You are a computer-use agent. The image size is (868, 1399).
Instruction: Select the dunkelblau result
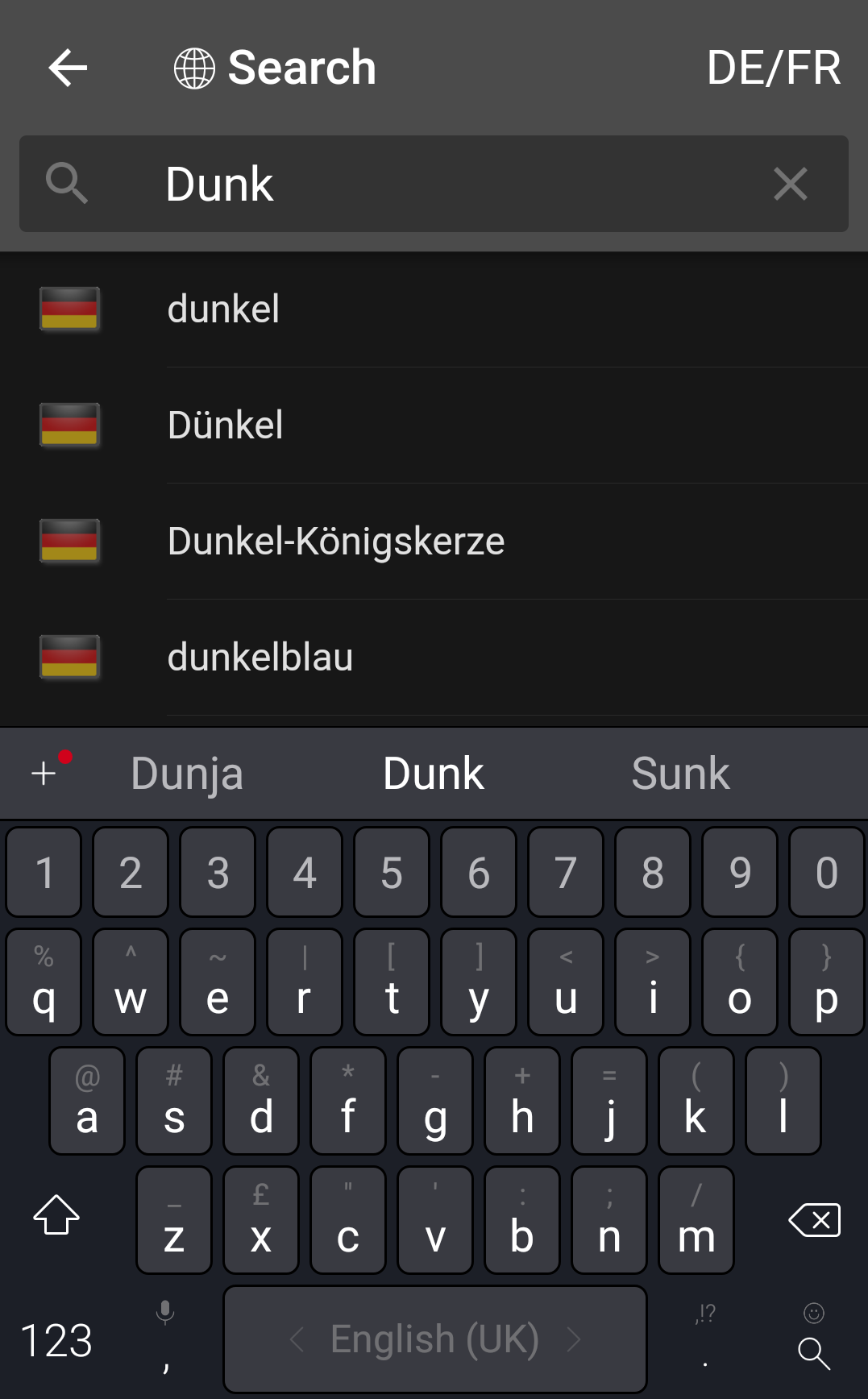coord(260,657)
